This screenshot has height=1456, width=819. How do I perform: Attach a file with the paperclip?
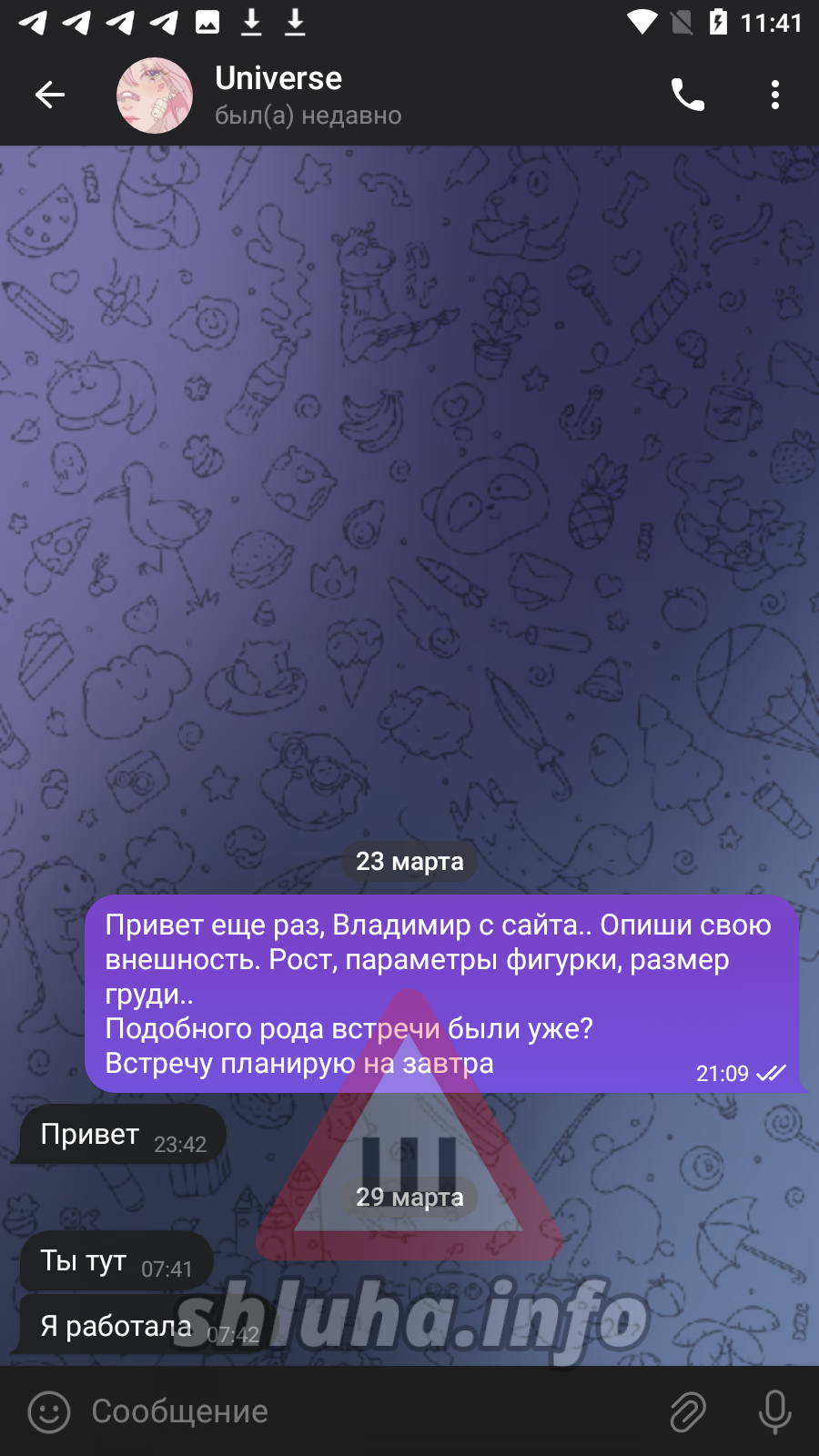pos(688,1411)
